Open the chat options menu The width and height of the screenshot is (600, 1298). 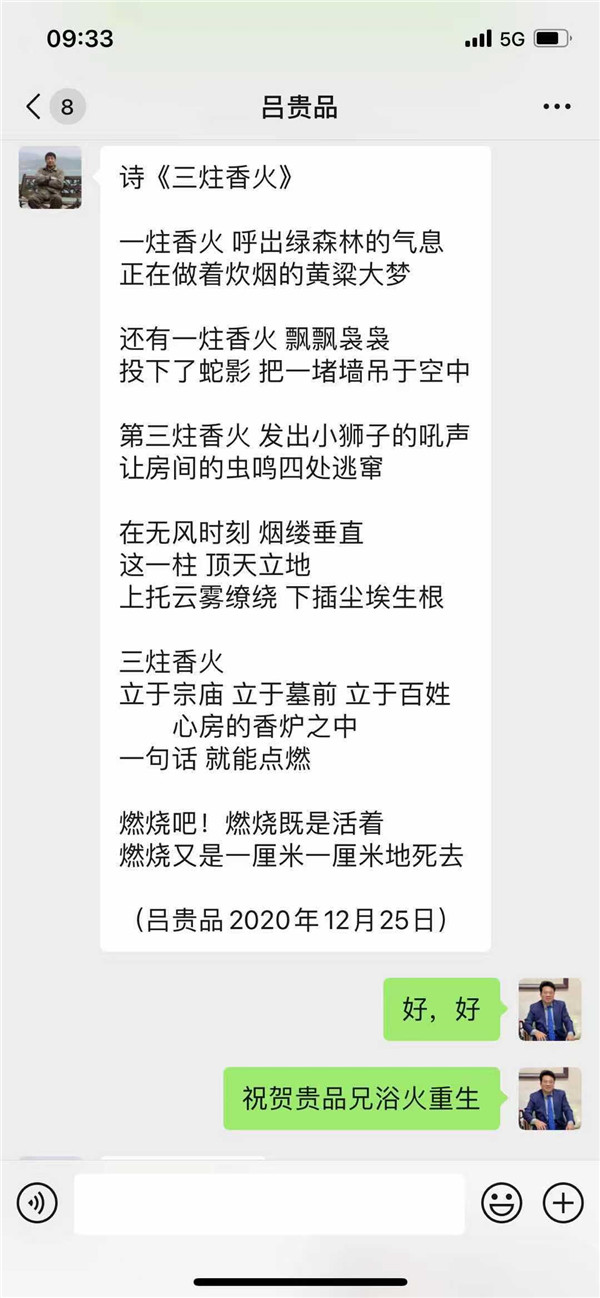556,107
